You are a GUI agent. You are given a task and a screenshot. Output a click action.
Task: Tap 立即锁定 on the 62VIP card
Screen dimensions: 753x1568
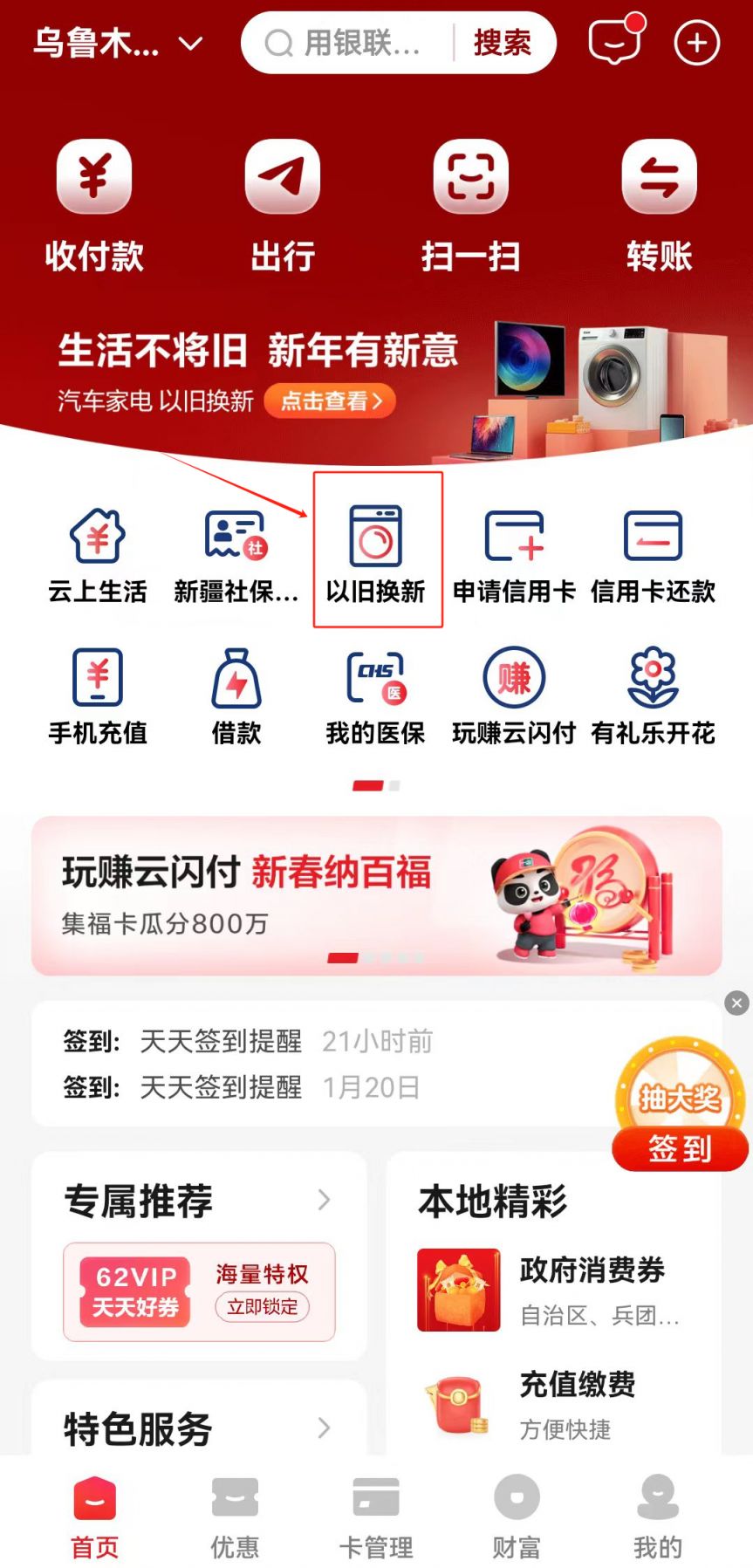(x=262, y=1306)
